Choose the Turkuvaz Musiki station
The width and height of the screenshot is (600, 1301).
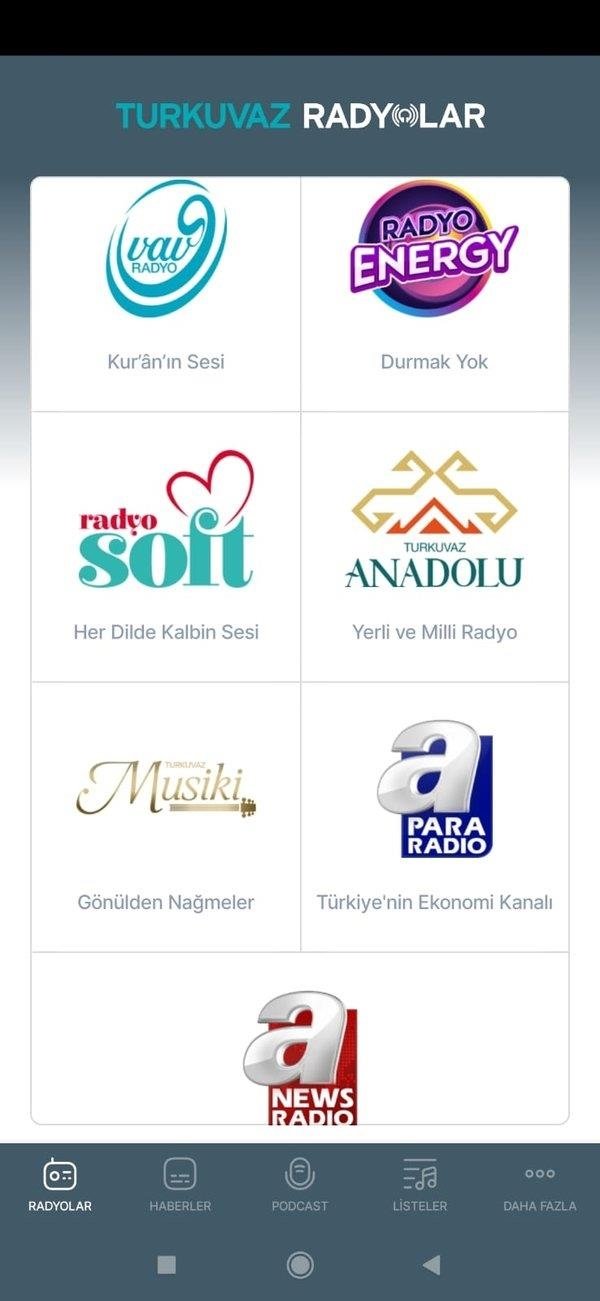click(166, 816)
